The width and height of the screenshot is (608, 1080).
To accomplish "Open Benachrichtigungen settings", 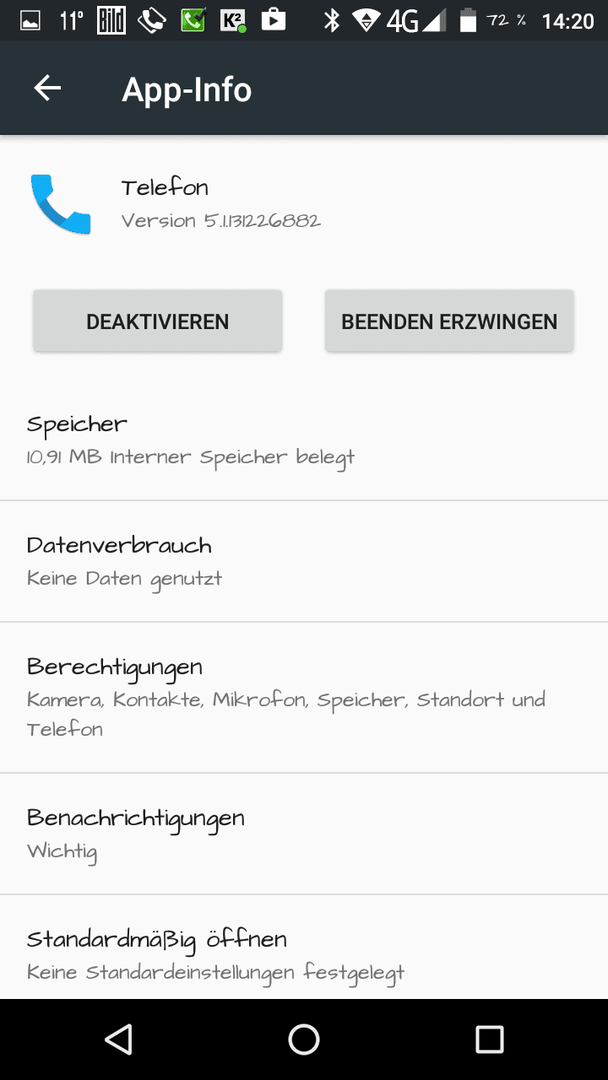I will [x=304, y=834].
